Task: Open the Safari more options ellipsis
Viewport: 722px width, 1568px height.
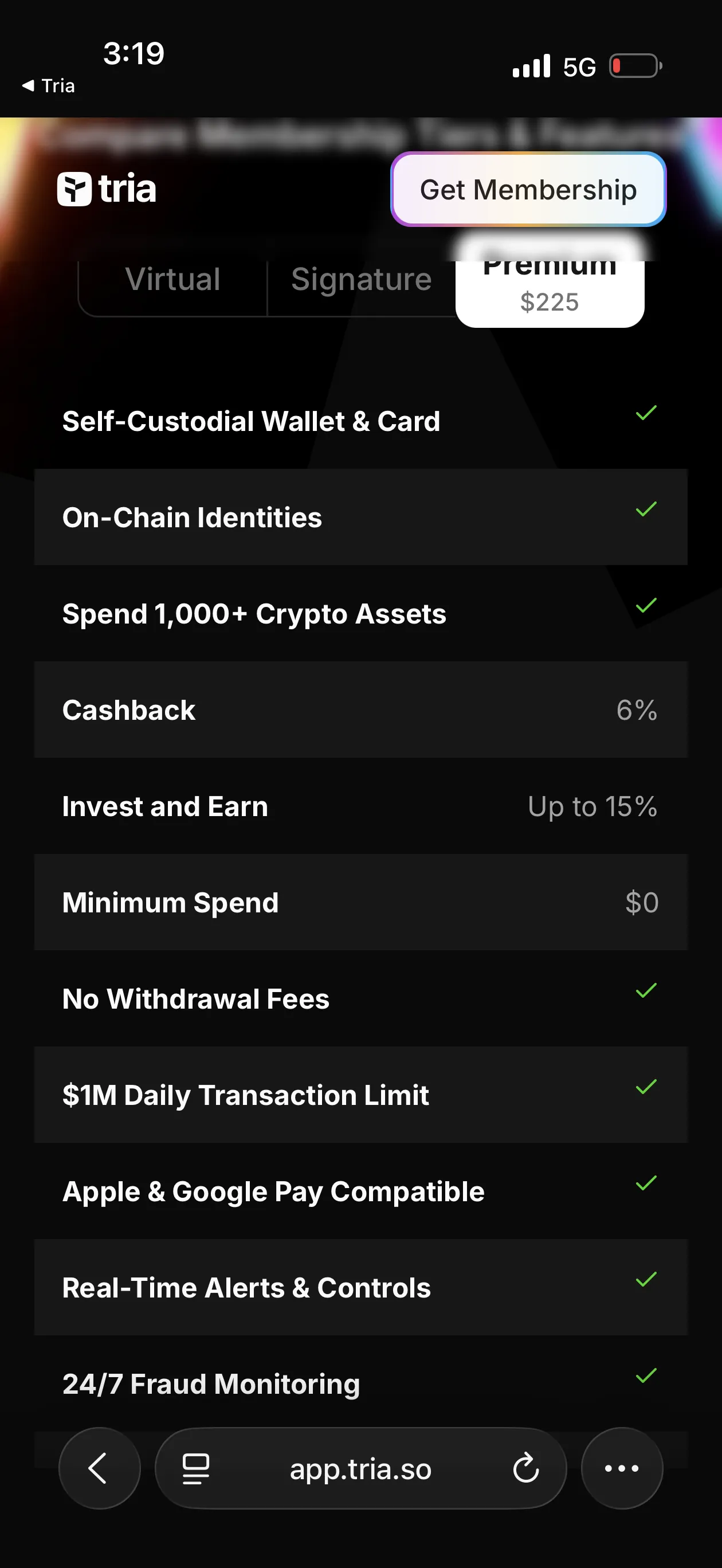Action: (x=621, y=1468)
